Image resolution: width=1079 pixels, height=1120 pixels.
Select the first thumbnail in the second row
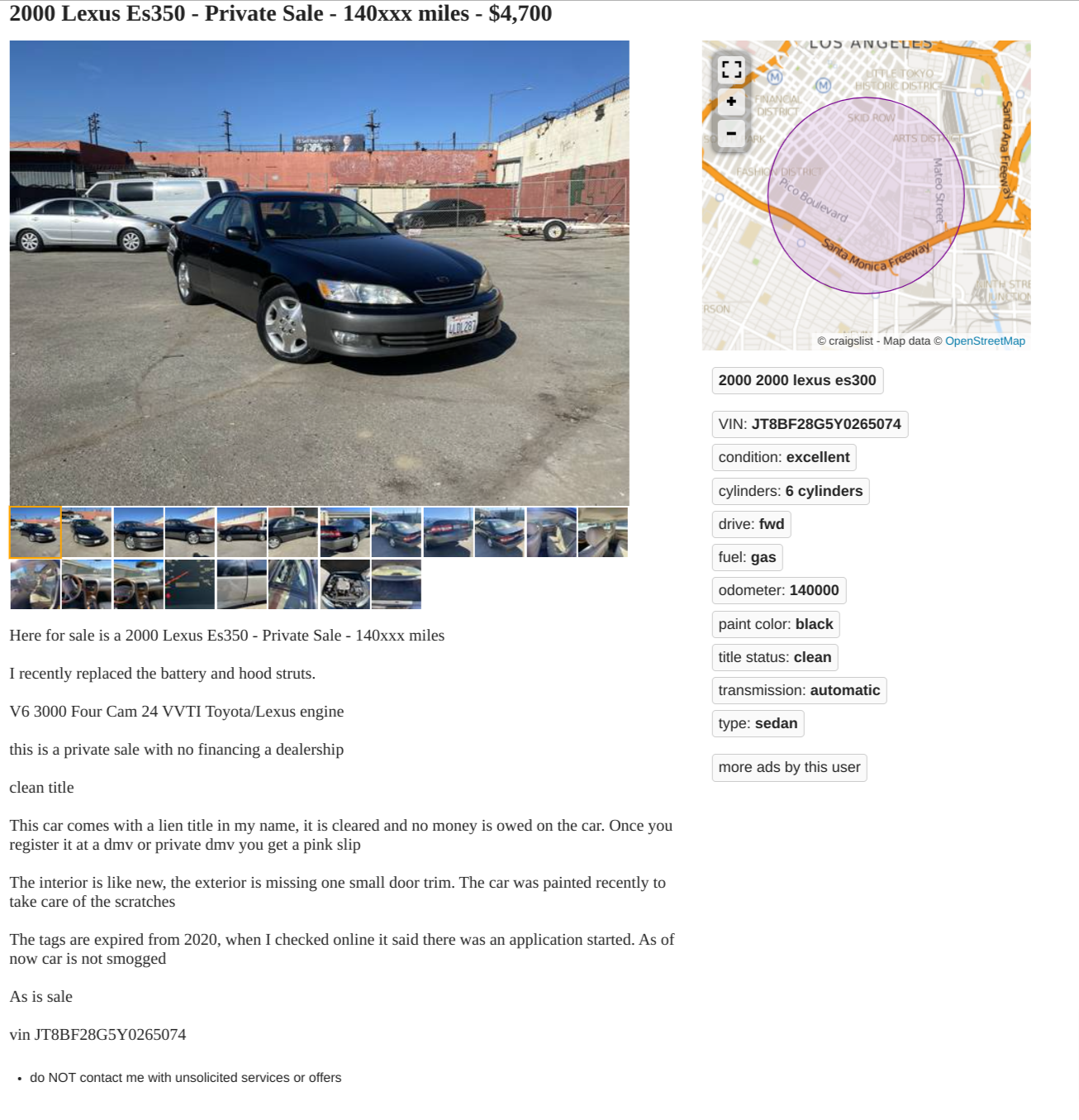(36, 584)
